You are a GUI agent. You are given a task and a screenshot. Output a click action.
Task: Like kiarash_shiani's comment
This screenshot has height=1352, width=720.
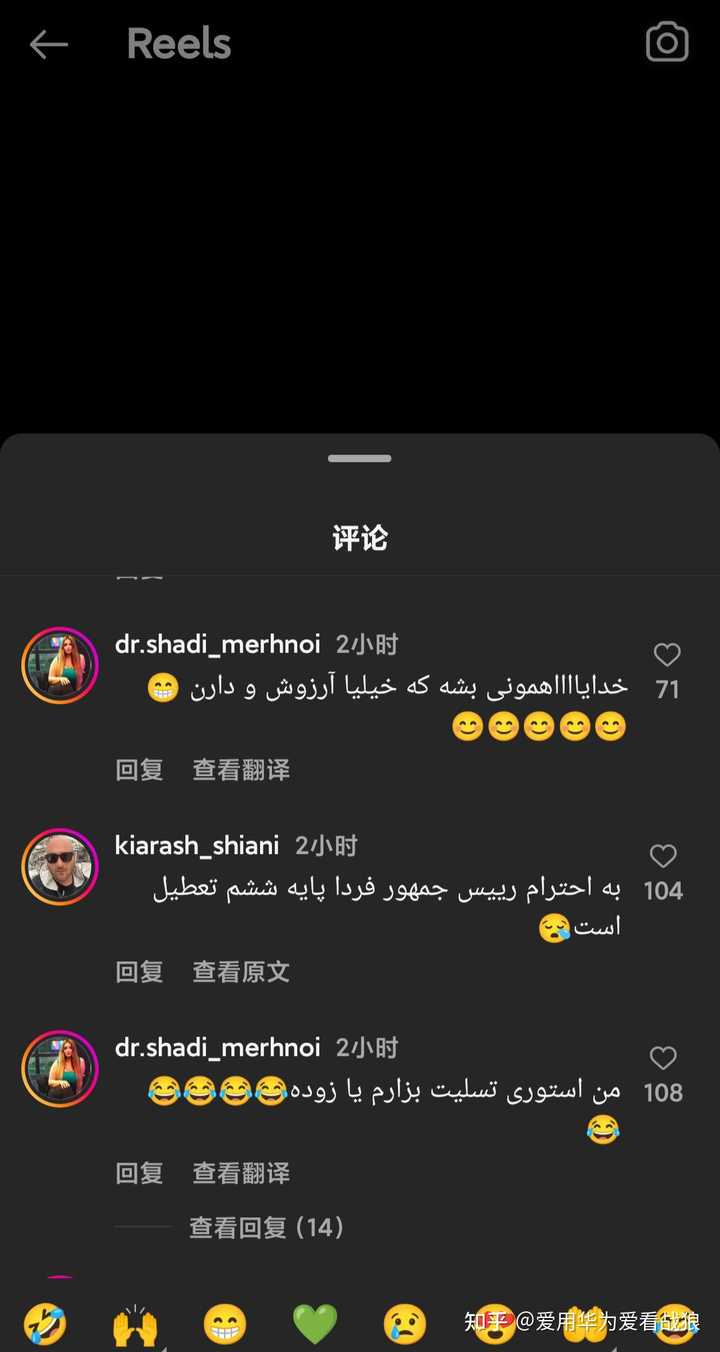(663, 857)
